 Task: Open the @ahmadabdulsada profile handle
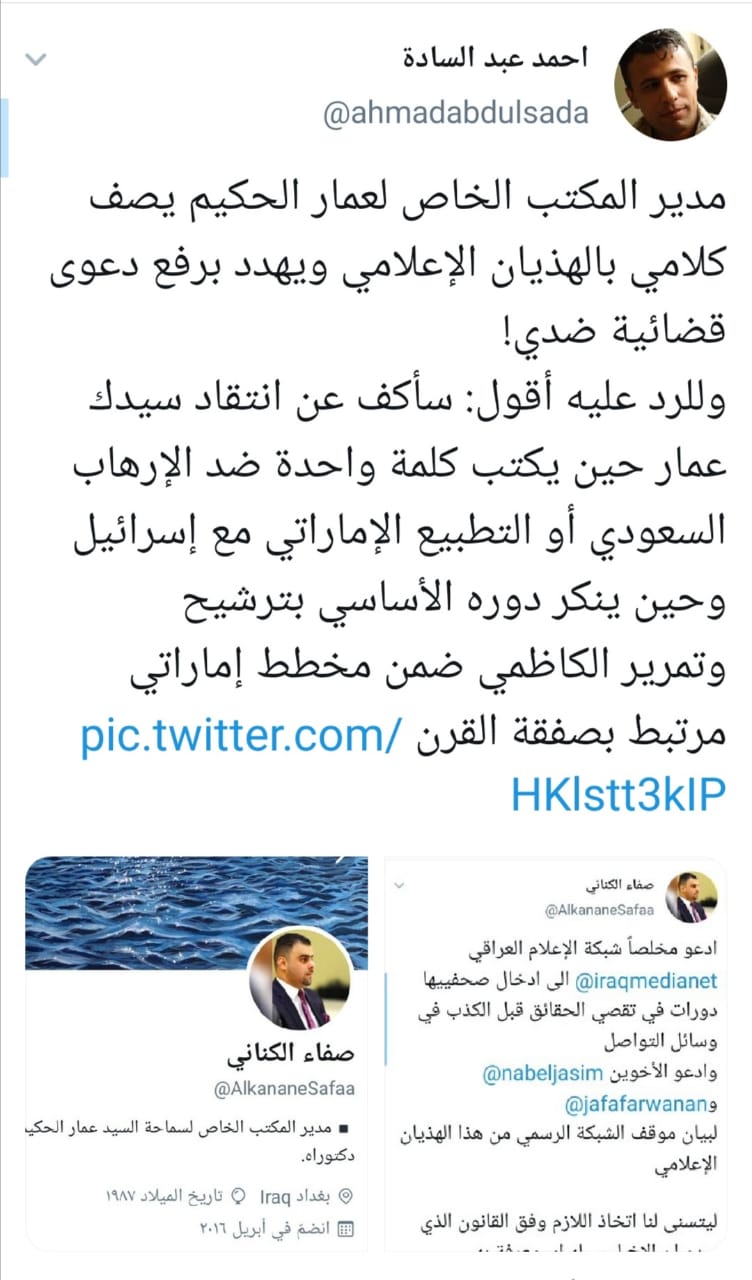click(x=456, y=113)
